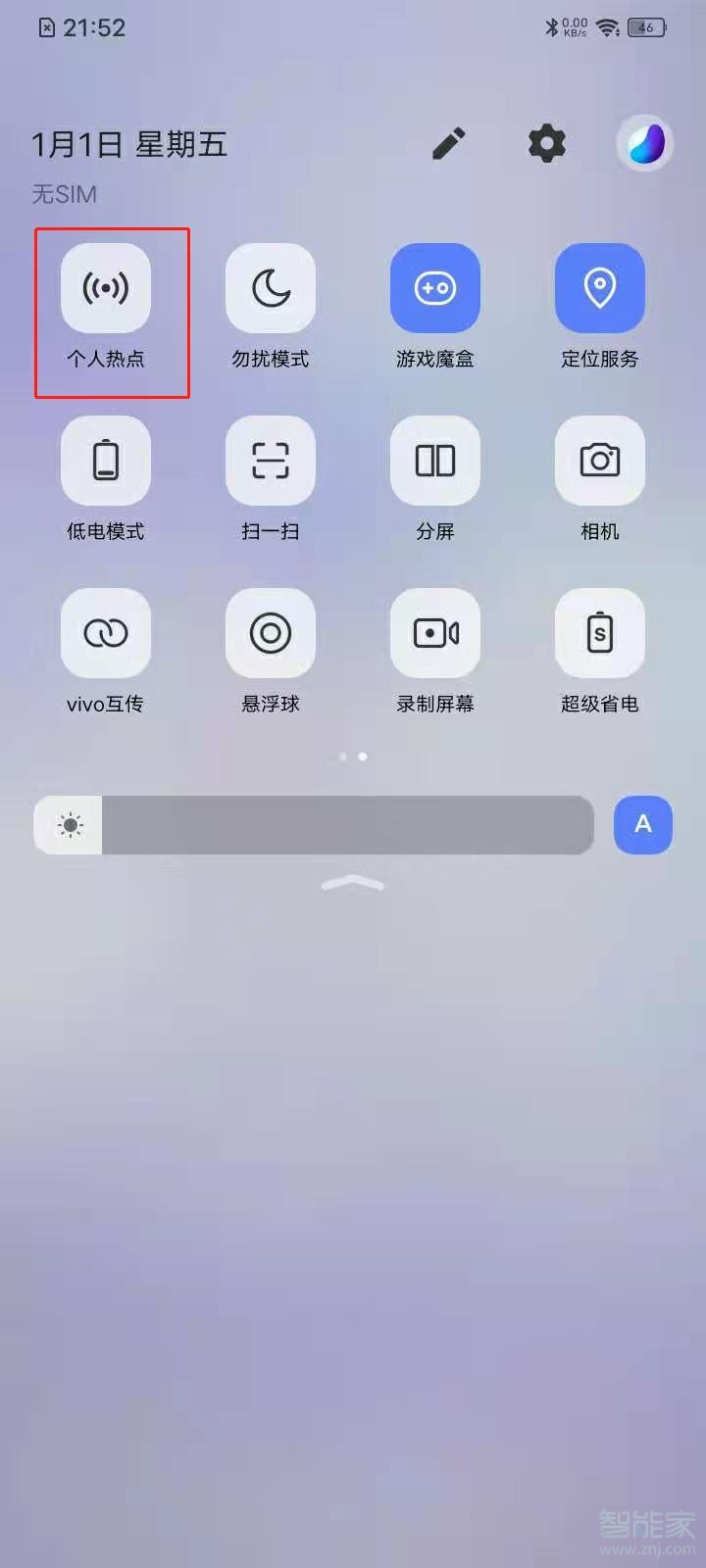Activate 分屏 split screen

coord(434,461)
